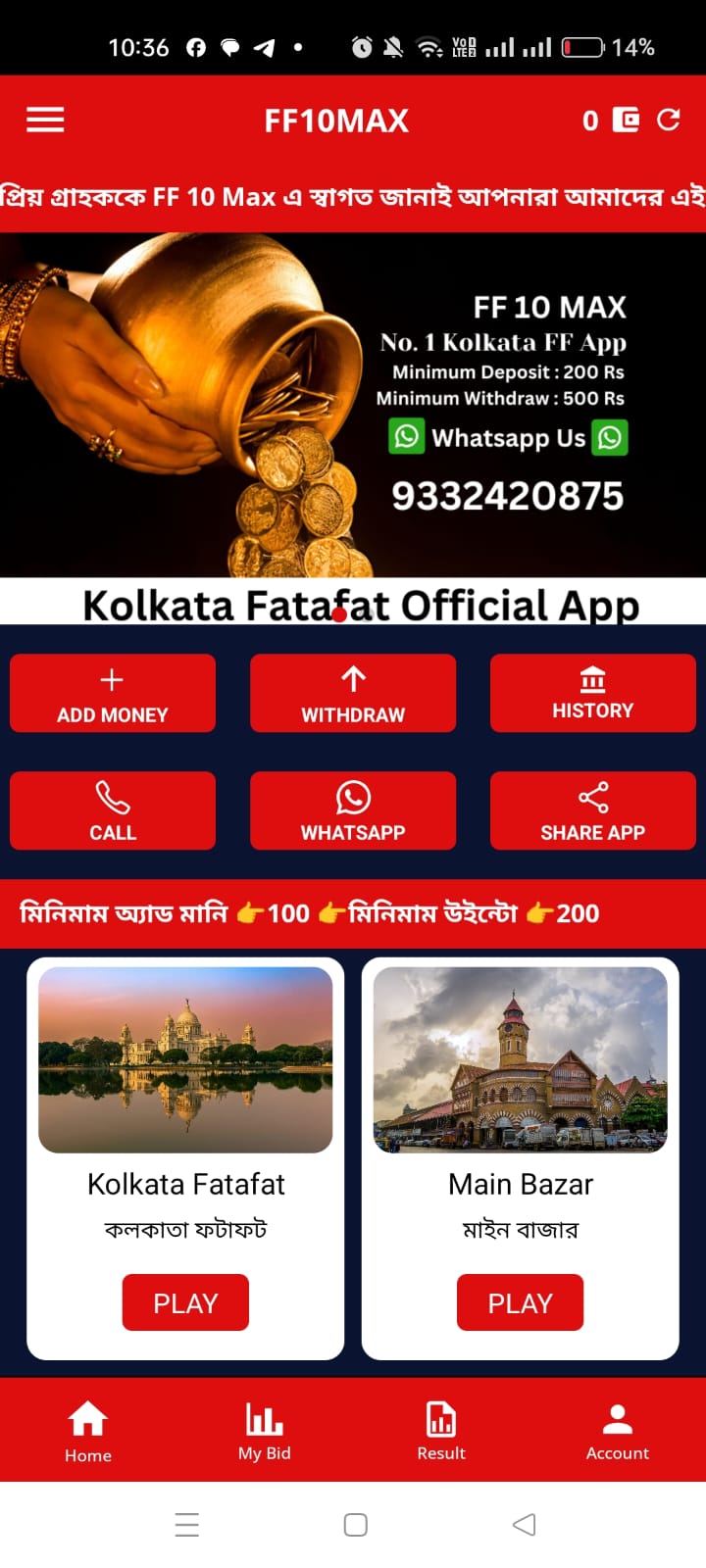Switch to the Home tab
Image resolution: width=706 pixels, height=1568 pixels.
click(x=88, y=1431)
